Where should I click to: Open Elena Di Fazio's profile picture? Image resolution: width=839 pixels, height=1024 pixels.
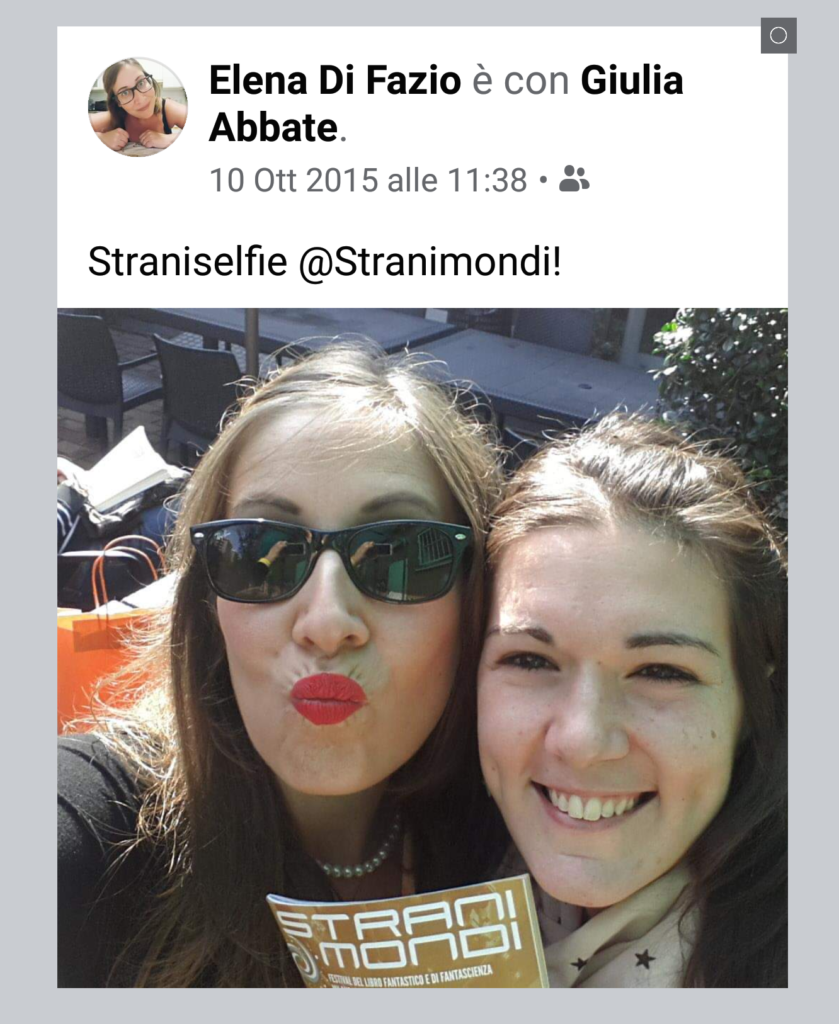coord(137,106)
